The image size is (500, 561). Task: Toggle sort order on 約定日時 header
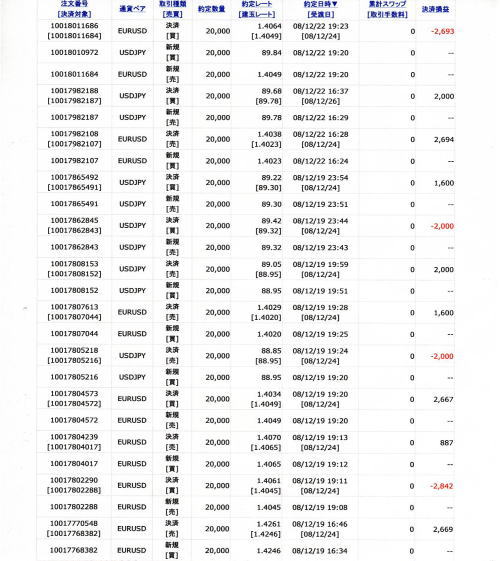(320, 4)
